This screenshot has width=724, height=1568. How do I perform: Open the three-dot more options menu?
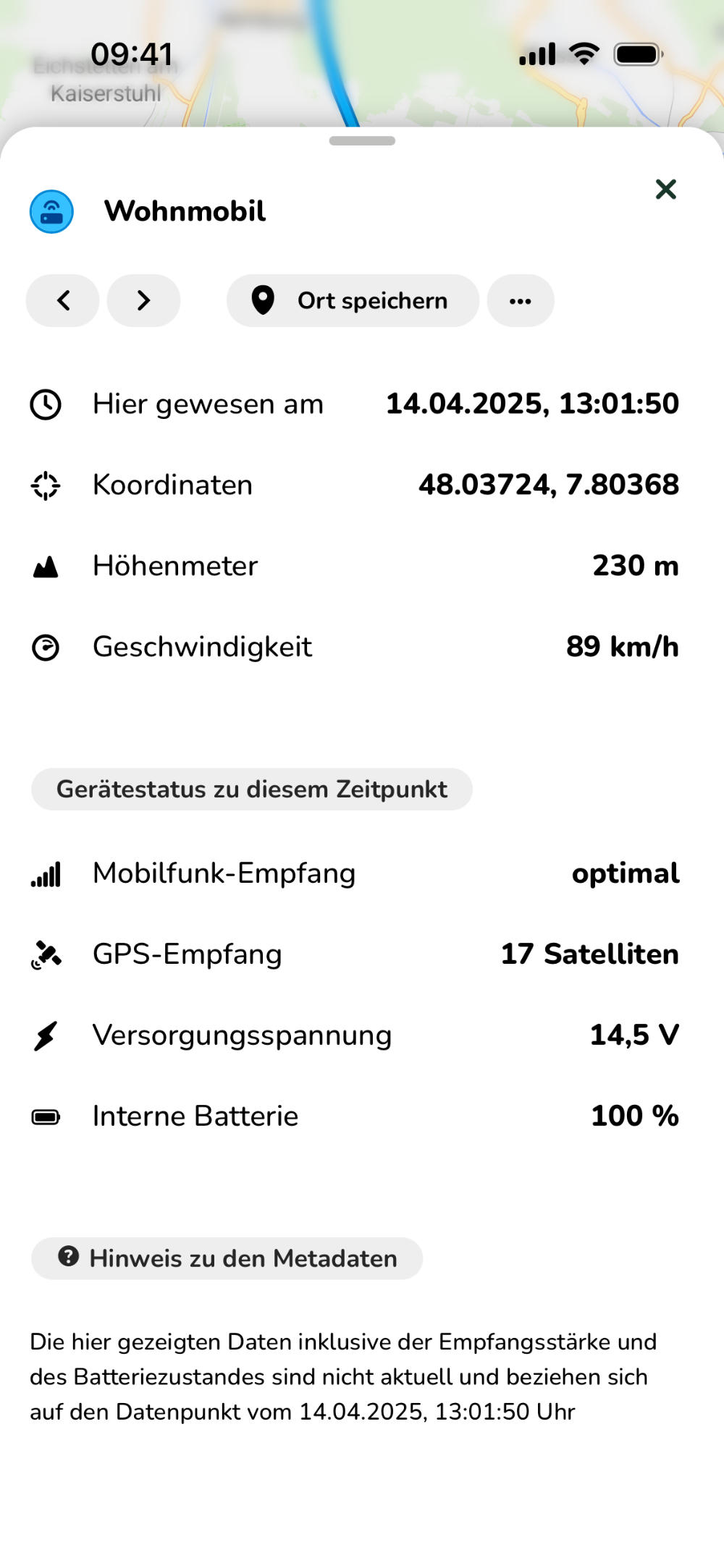(x=520, y=300)
